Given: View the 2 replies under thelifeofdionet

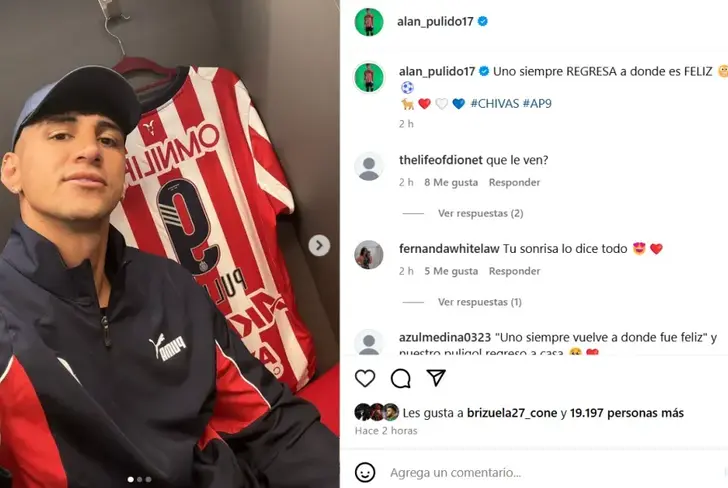Looking at the screenshot, I should pyautogui.click(x=480, y=213).
